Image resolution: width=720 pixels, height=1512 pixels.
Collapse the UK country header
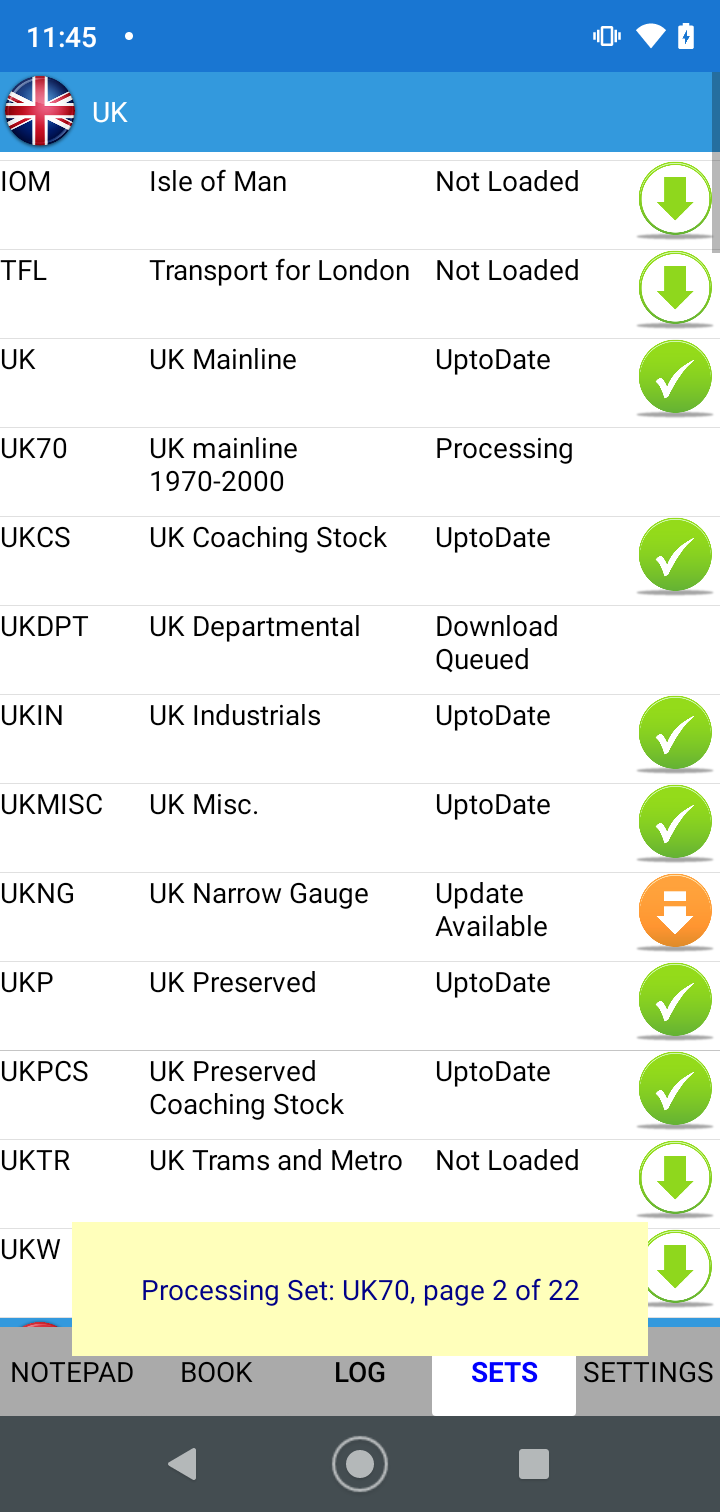360,112
